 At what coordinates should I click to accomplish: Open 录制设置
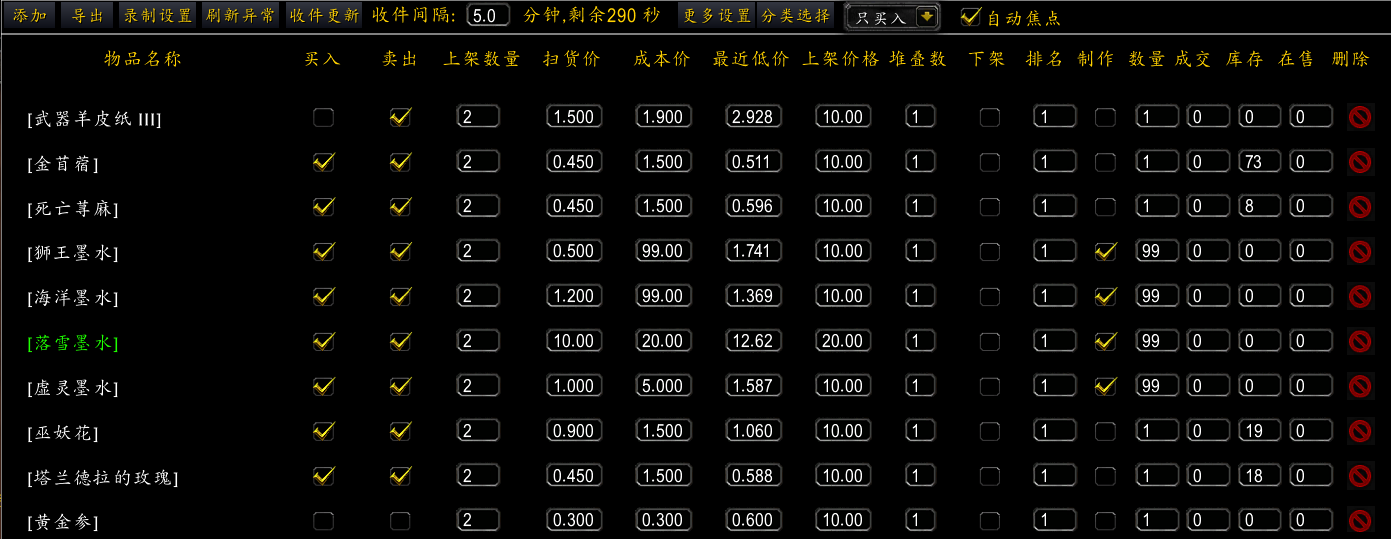pyautogui.click(x=158, y=16)
